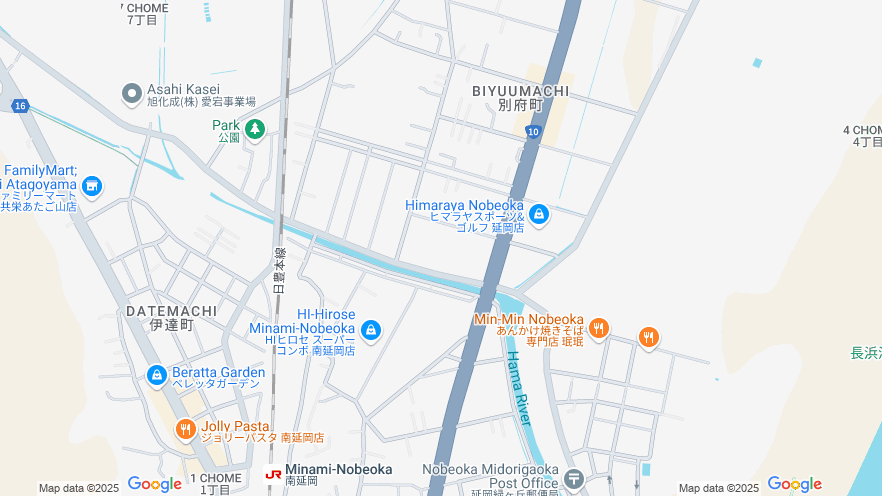Open the Jolly Pasta restaurant marker
The image size is (882, 496).
click(185, 430)
